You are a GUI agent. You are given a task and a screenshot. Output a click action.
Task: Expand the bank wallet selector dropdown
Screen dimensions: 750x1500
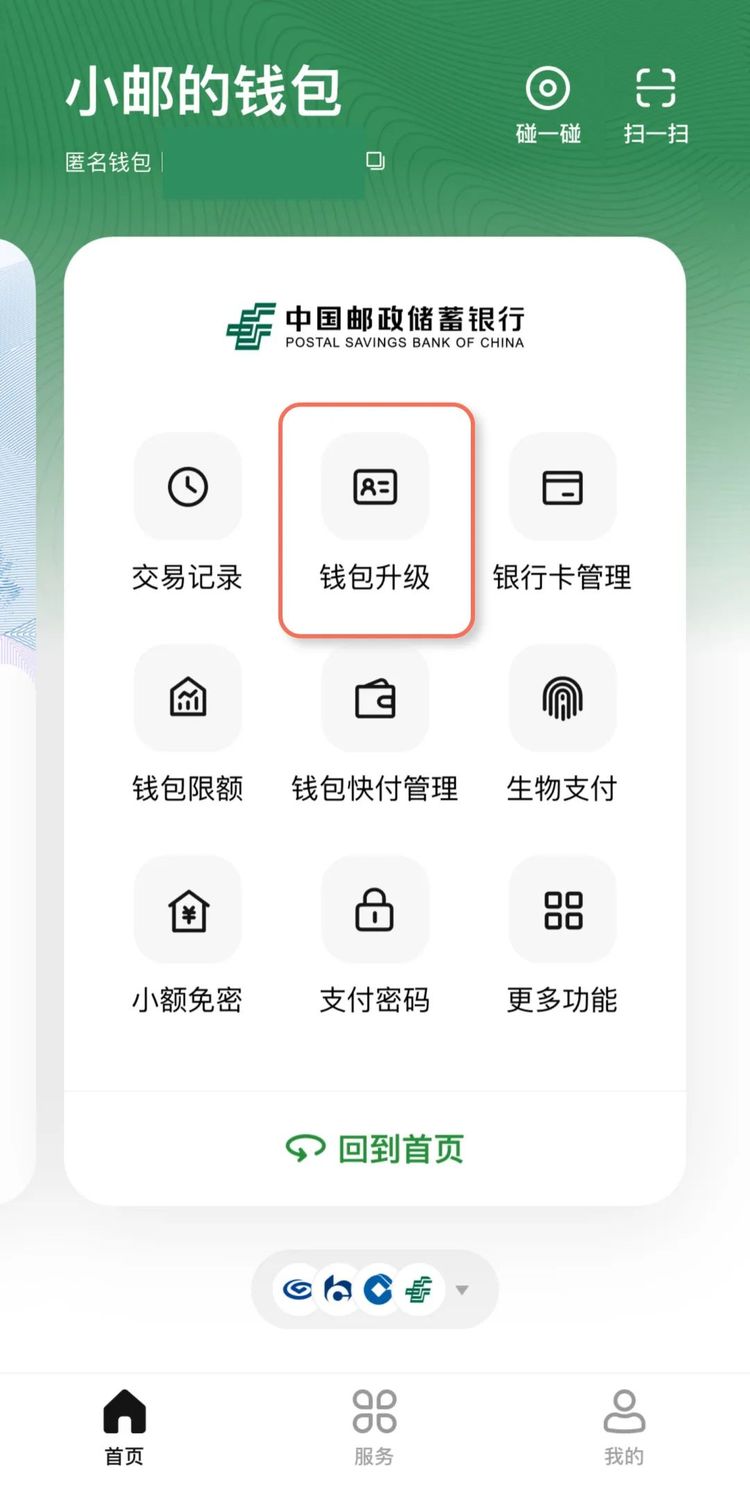(462, 1290)
